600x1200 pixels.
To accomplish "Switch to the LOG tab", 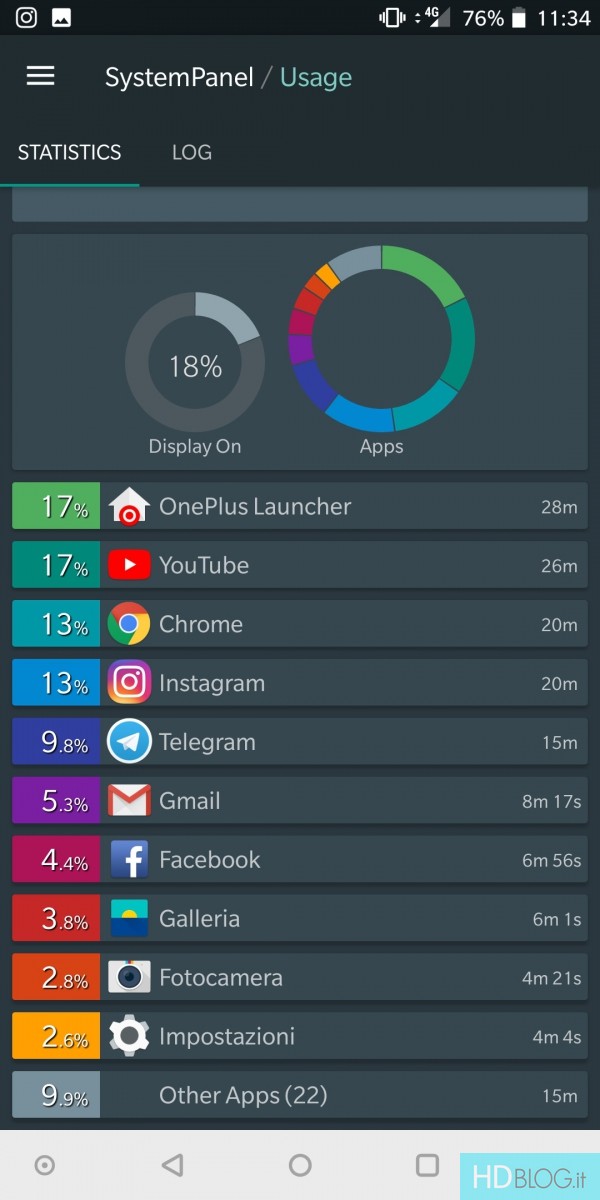I will (x=192, y=152).
